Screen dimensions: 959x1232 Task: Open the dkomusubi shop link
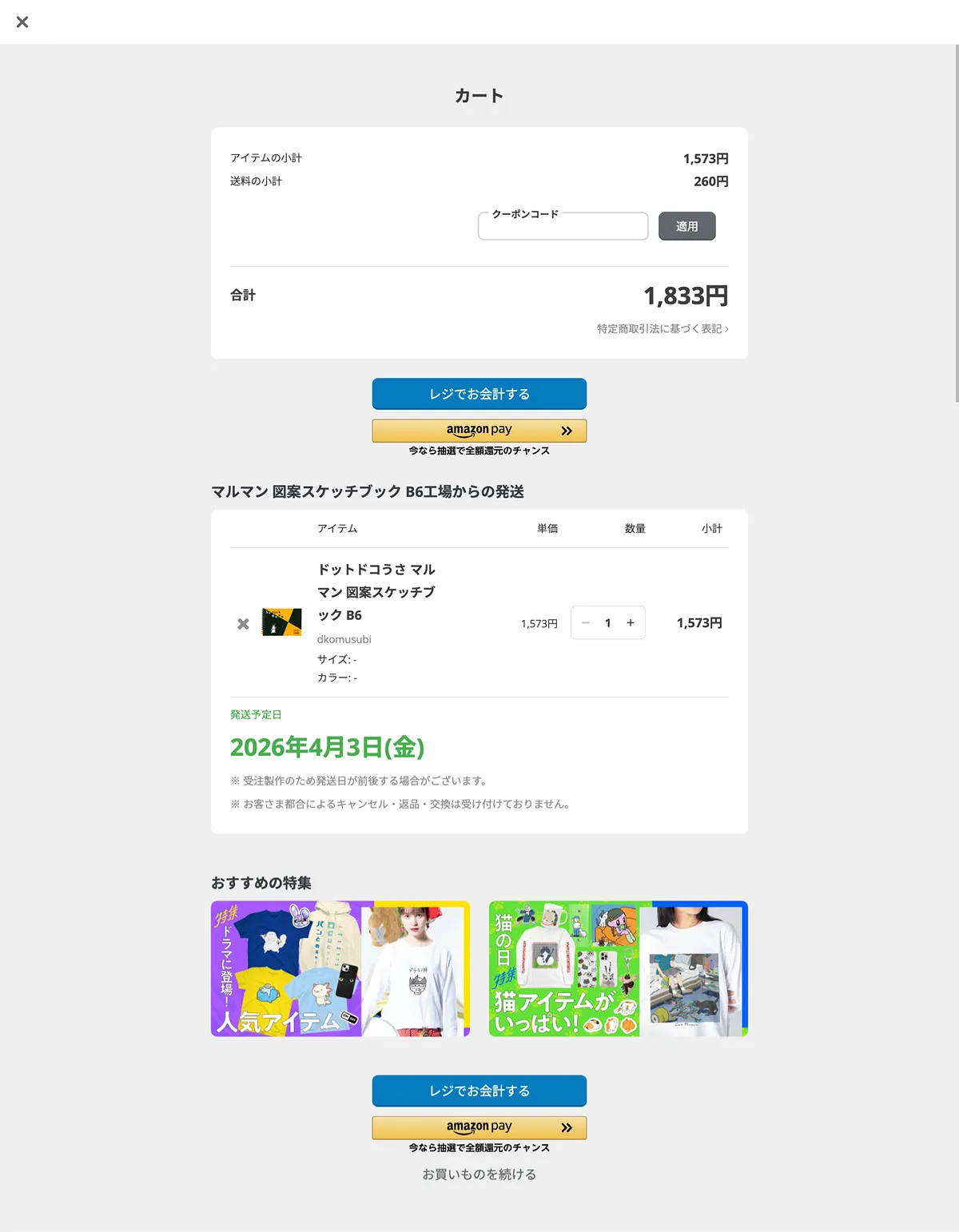pos(344,639)
